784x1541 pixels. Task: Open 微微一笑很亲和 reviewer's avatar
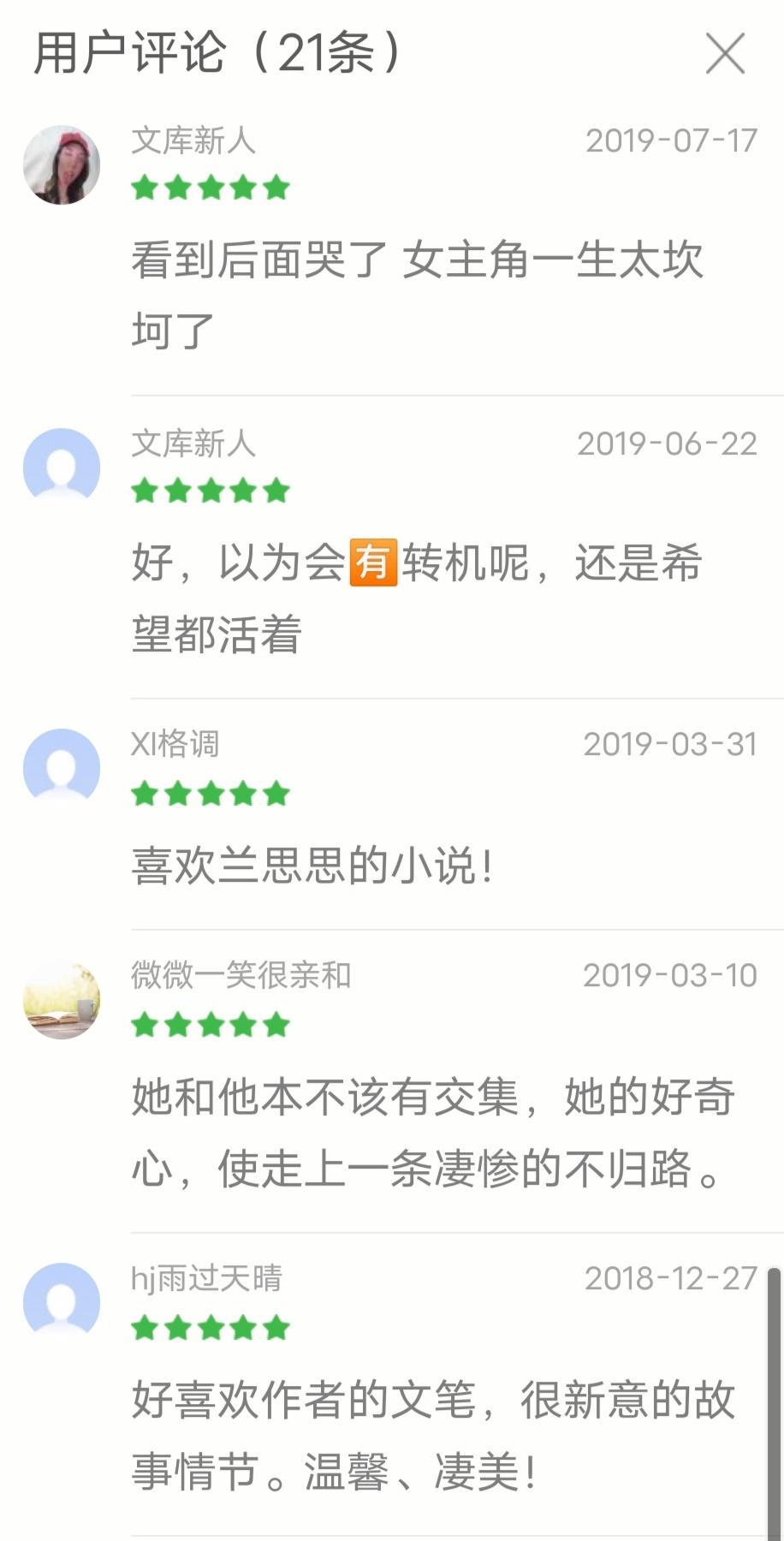(x=62, y=999)
